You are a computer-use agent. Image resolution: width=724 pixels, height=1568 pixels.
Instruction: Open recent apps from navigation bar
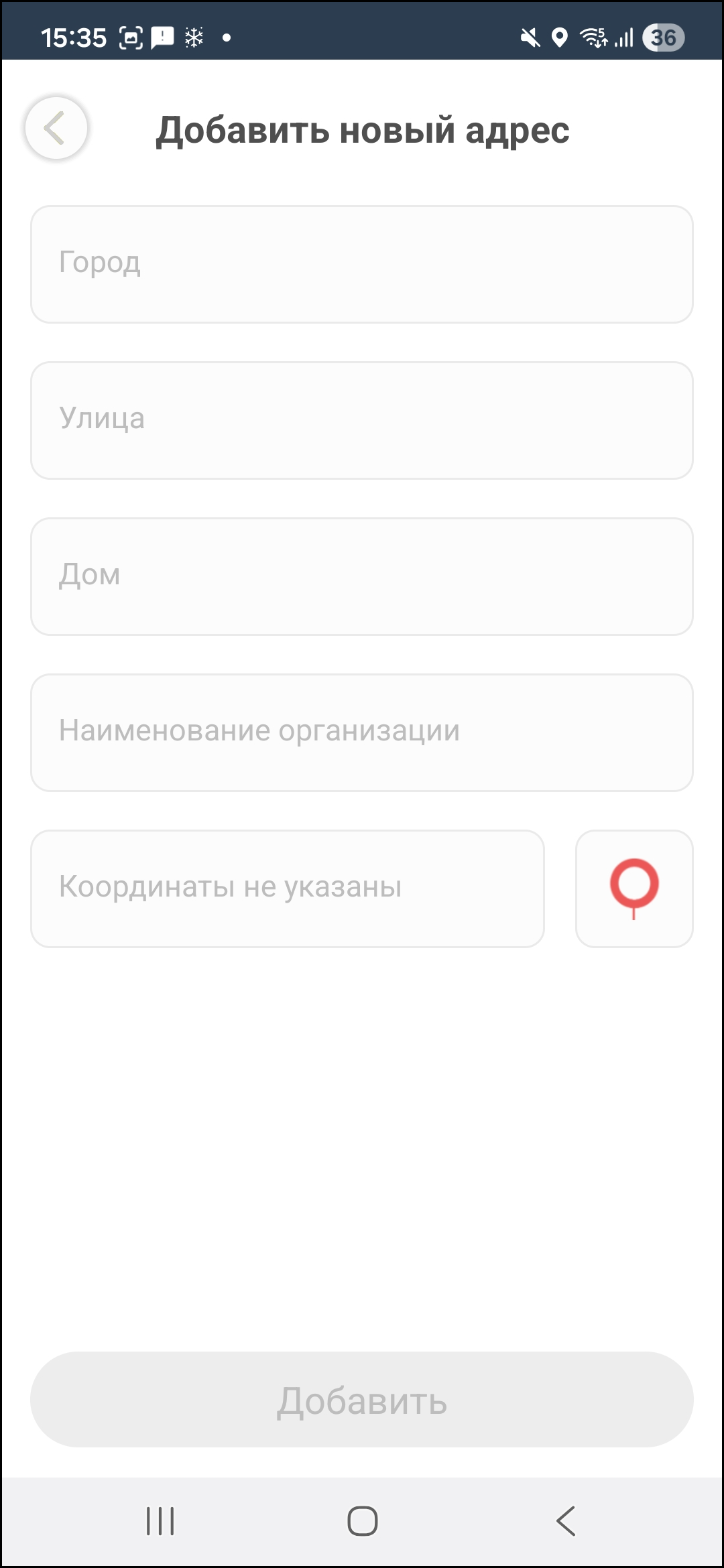point(160,1521)
